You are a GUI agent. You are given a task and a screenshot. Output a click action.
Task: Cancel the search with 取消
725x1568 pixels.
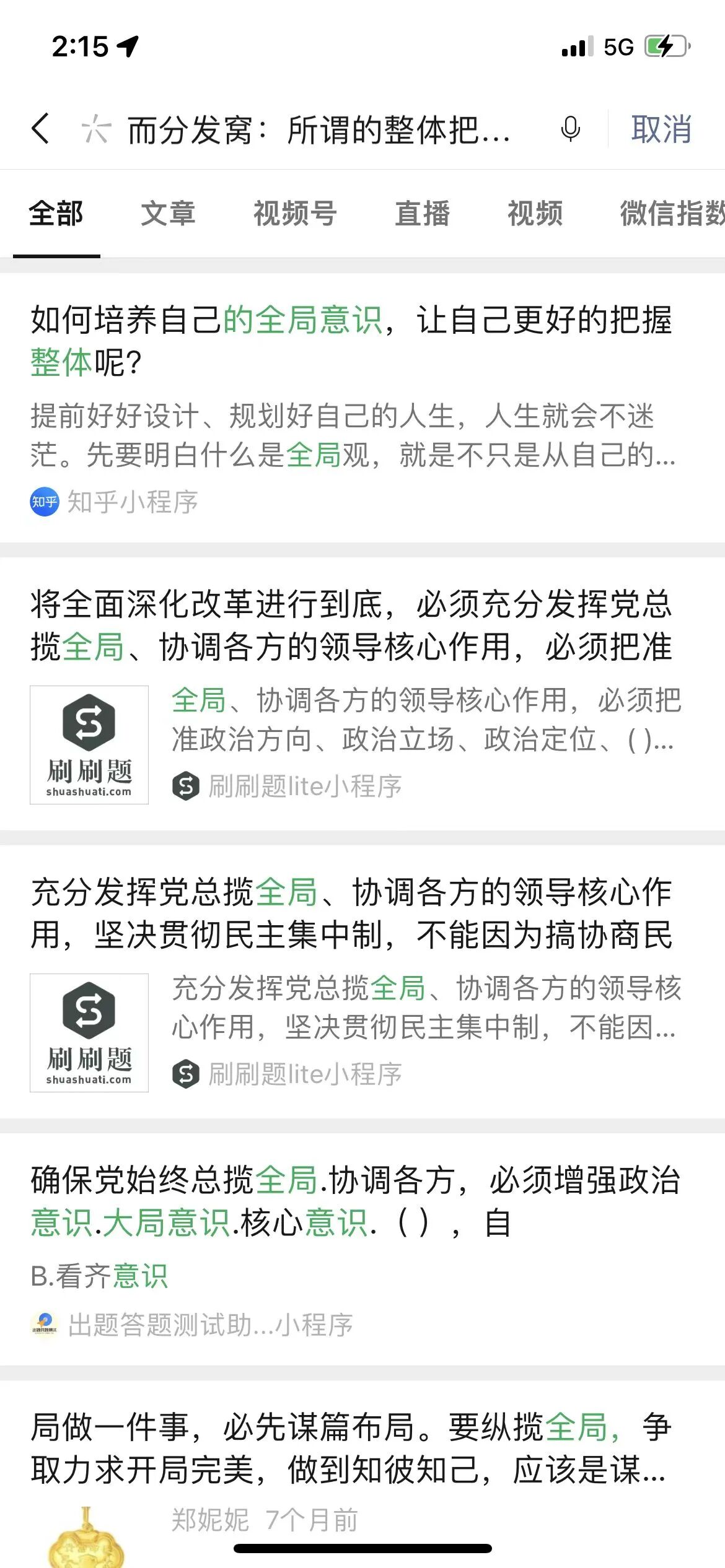pyautogui.click(x=661, y=129)
